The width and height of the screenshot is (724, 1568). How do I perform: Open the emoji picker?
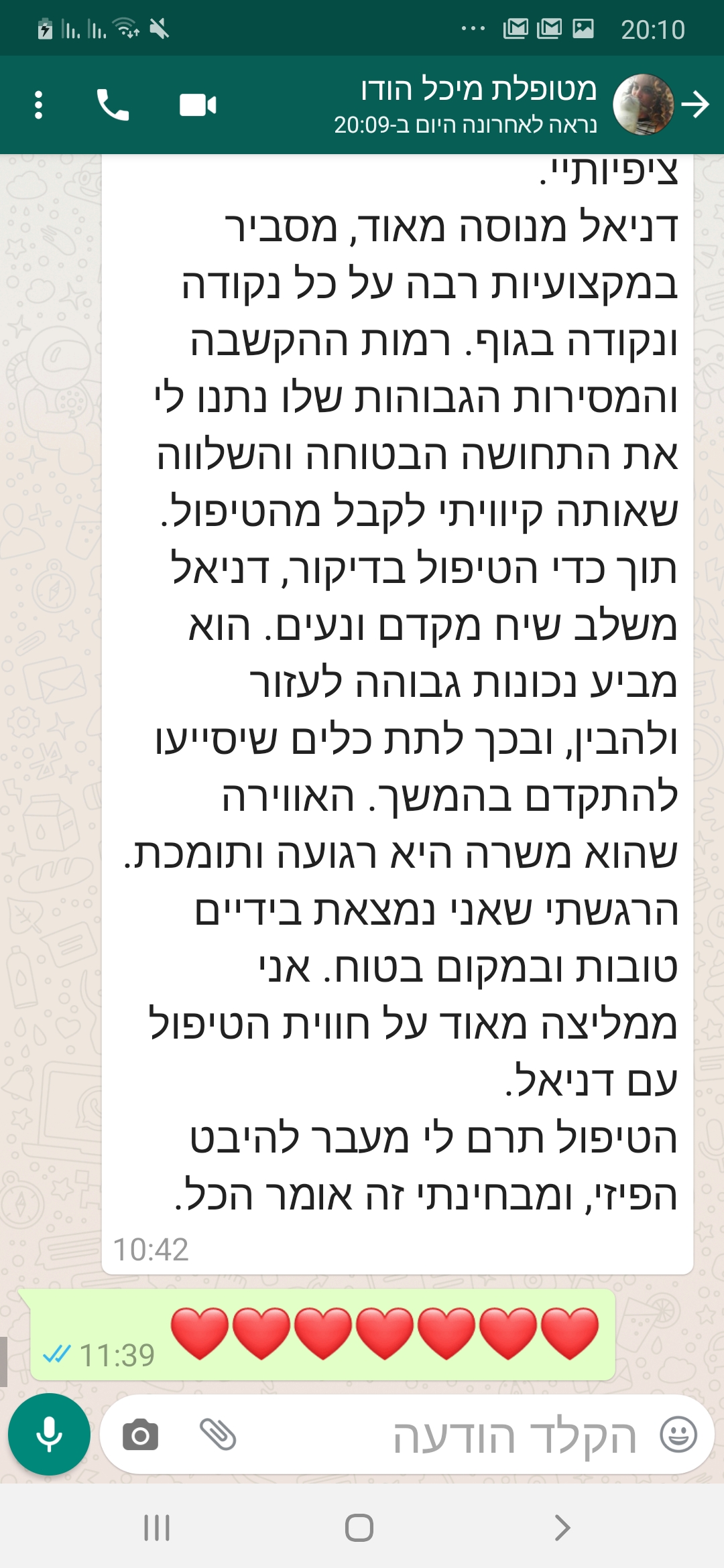[678, 1435]
